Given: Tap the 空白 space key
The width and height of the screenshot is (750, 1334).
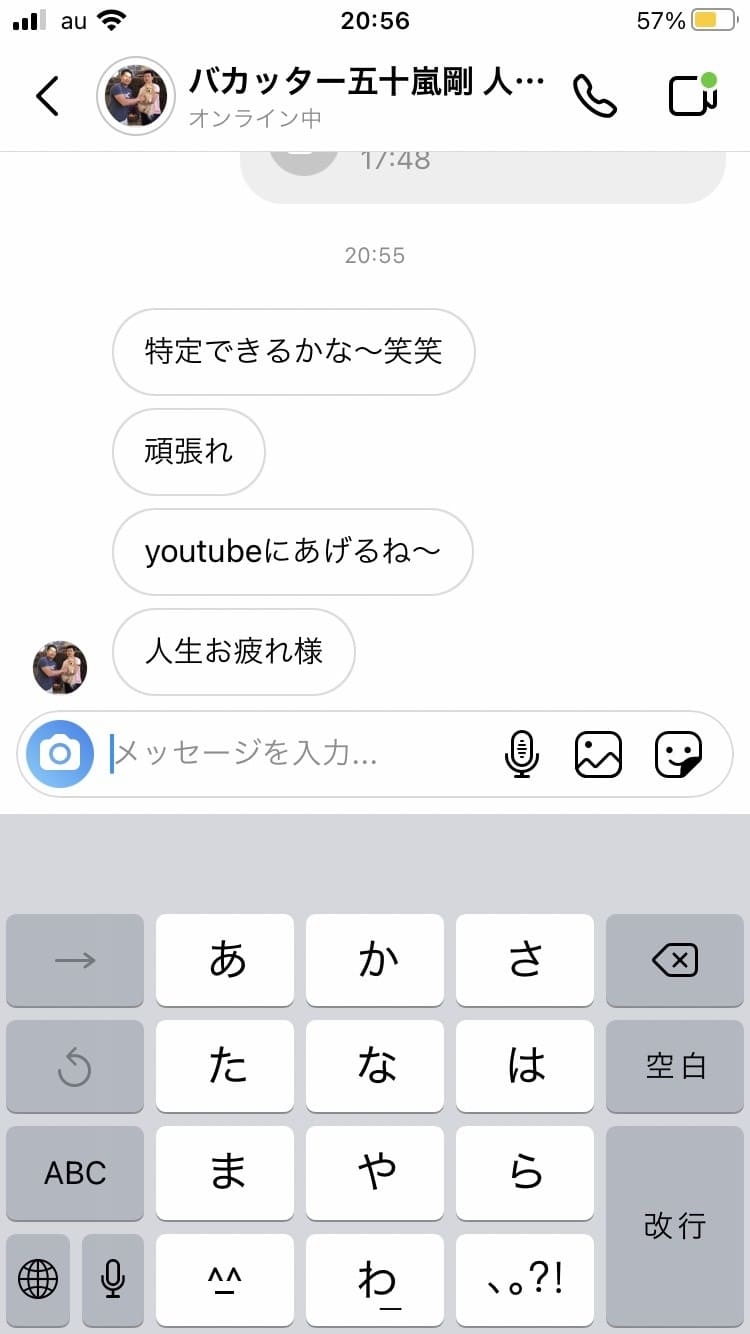Looking at the screenshot, I should pos(675,1067).
